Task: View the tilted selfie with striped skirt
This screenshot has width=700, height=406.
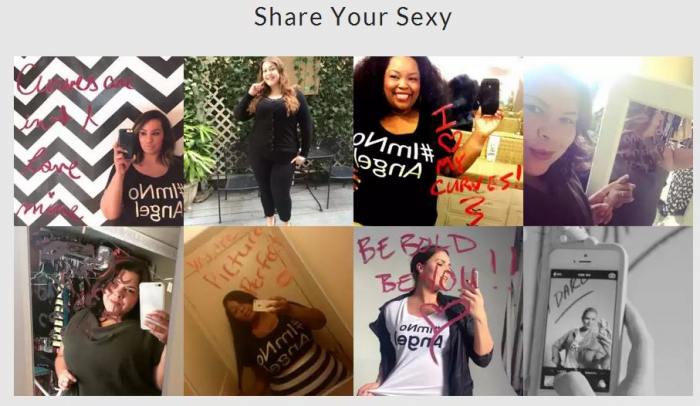Action: tap(268, 311)
